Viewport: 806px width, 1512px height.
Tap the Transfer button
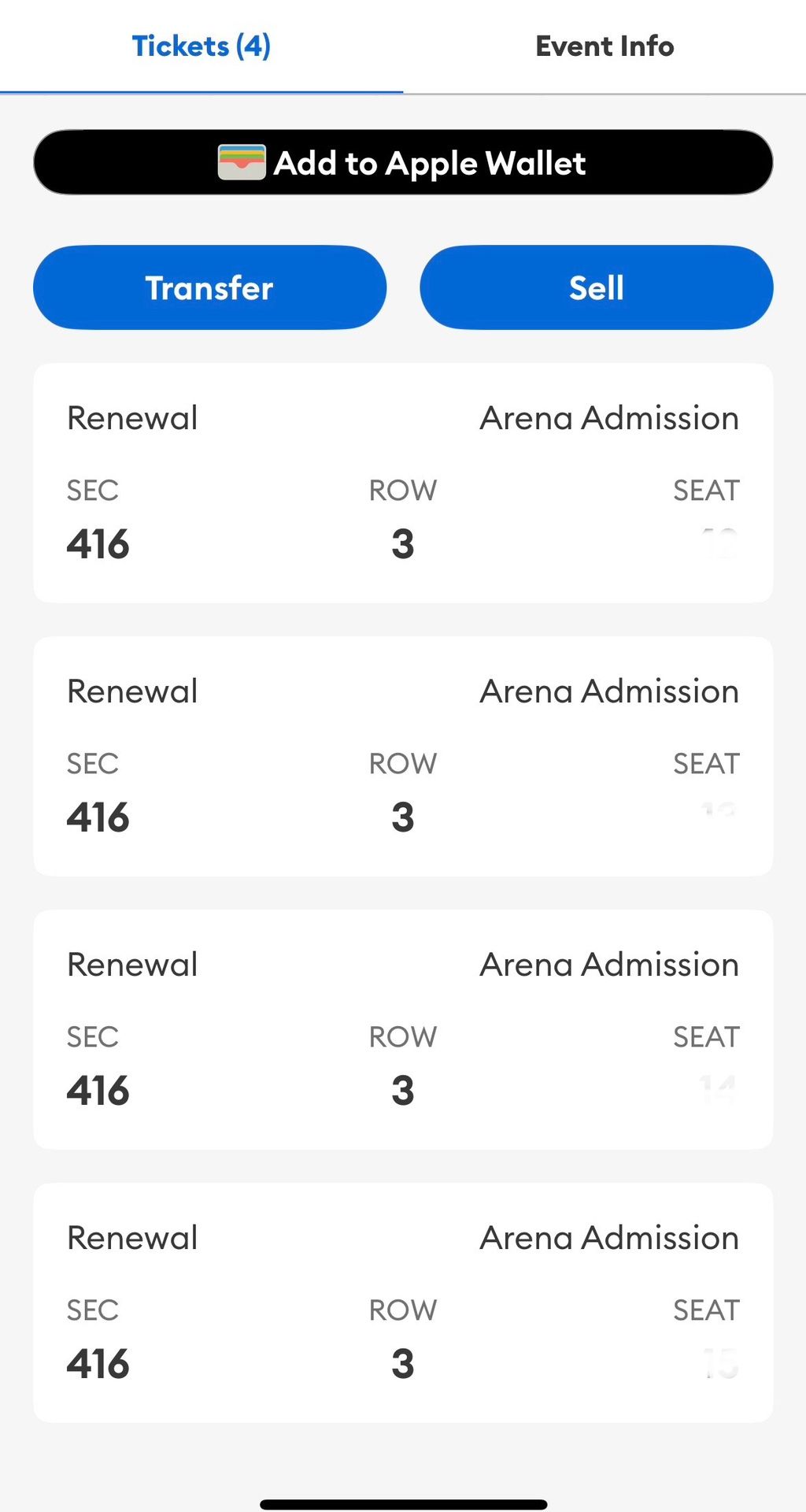coord(209,287)
